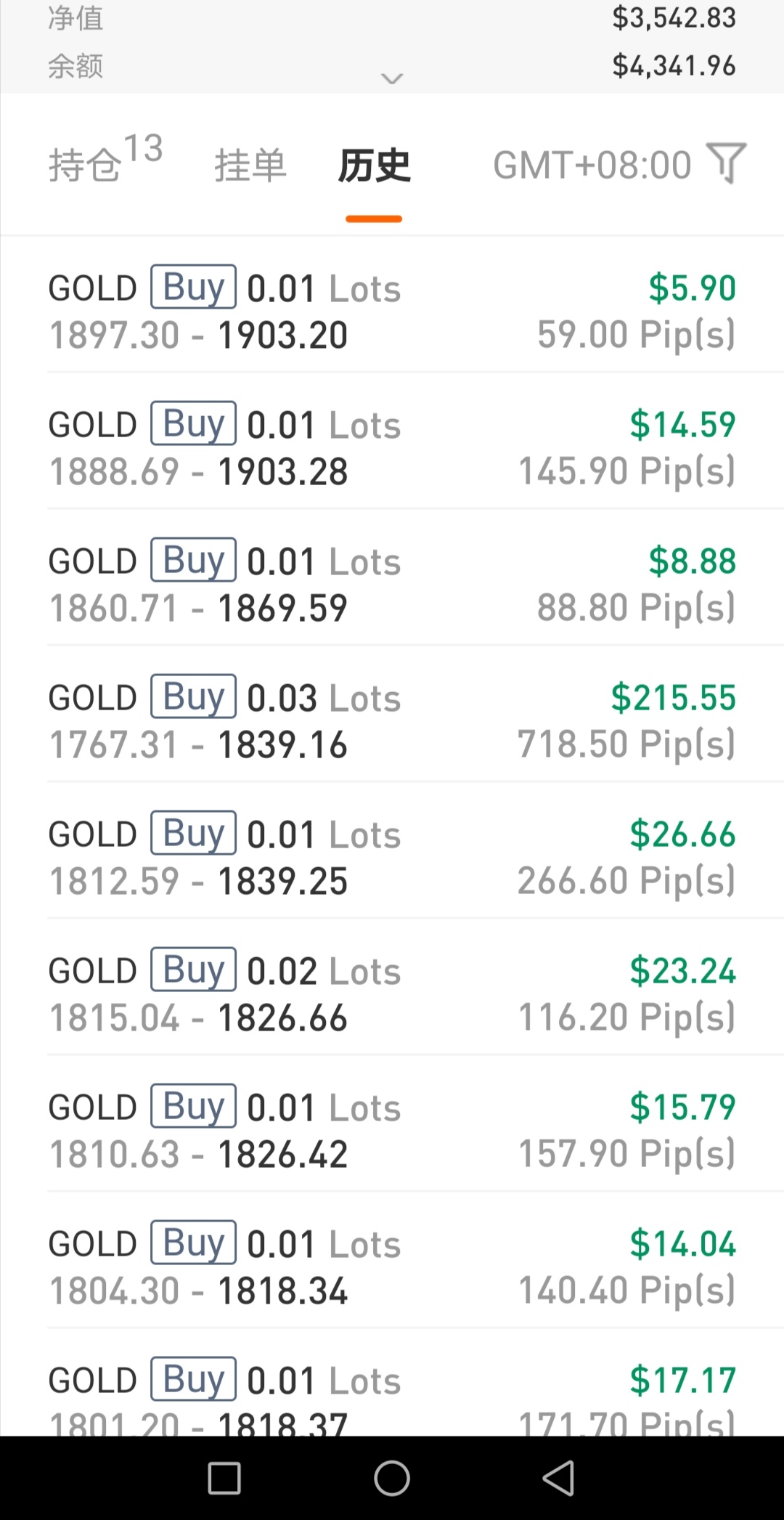784x1520 pixels.
Task: Open the GOLD trade with $26.66 profit
Action: tap(392, 850)
